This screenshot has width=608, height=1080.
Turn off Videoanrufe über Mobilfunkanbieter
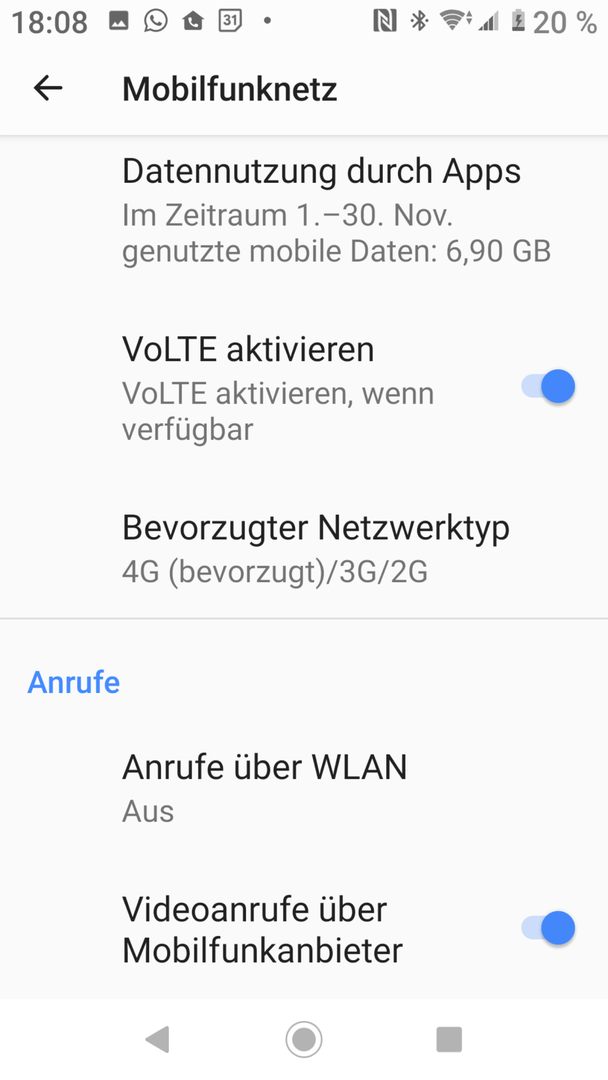click(x=548, y=928)
